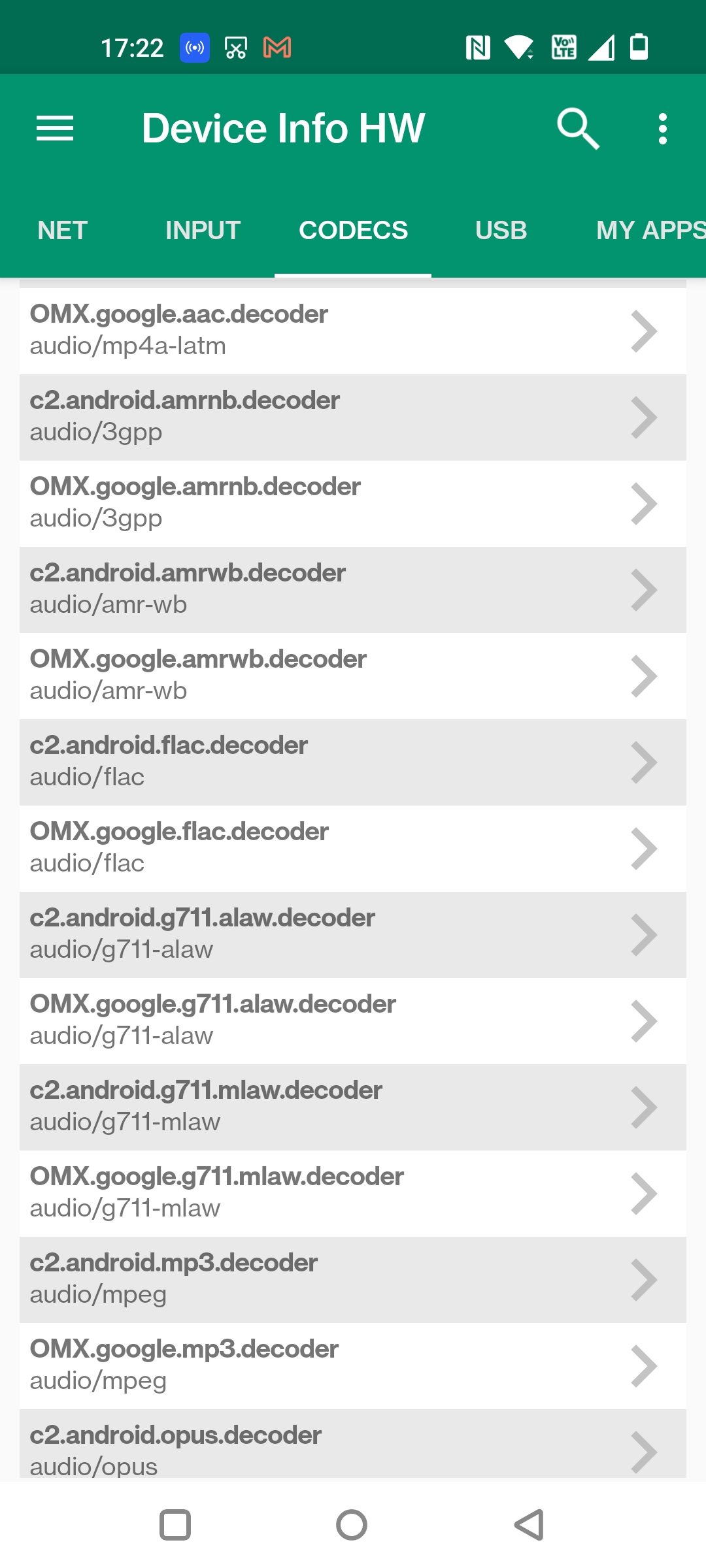Tap the search magnifier icon
The width and height of the screenshot is (706, 1568).
[x=578, y=128]
